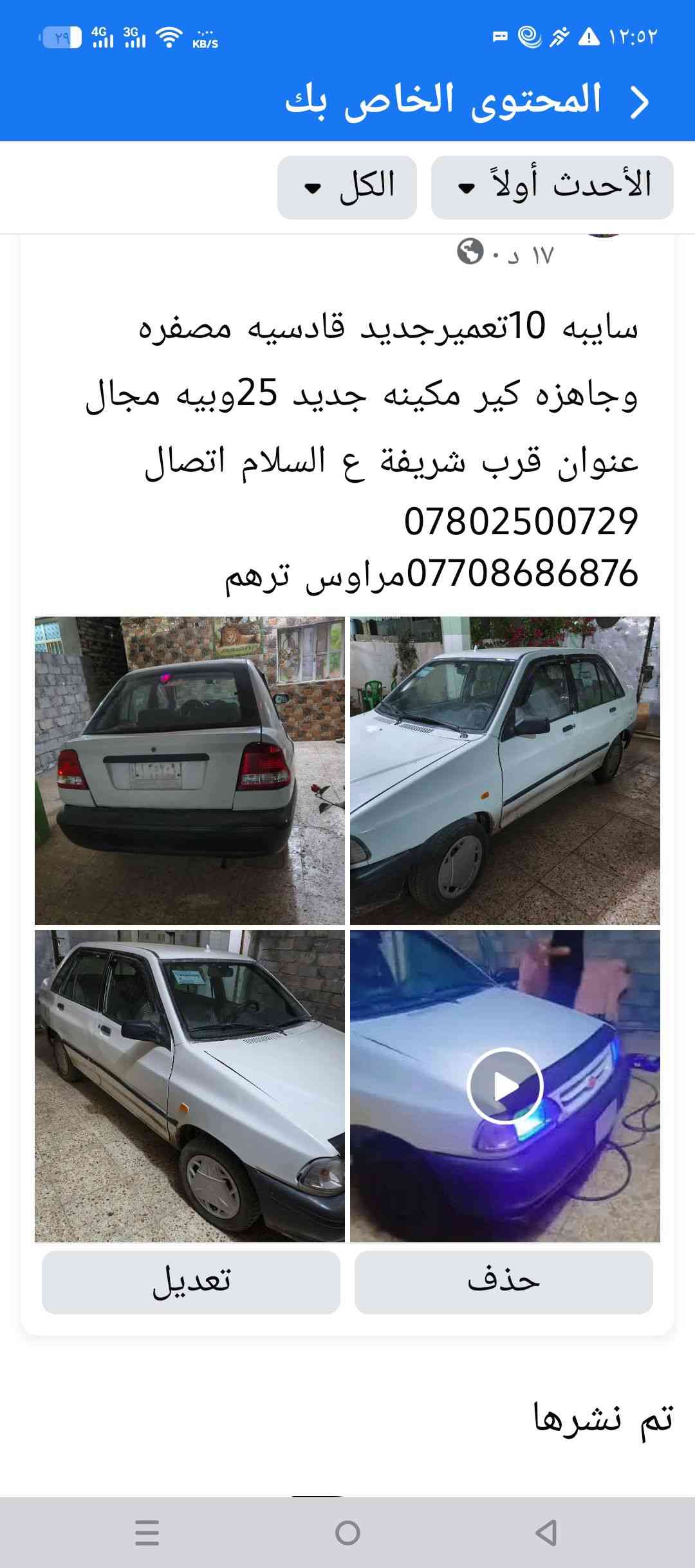
Task: Go back from المحتوى الخاص بك
Action: click(x=639, y=102)
